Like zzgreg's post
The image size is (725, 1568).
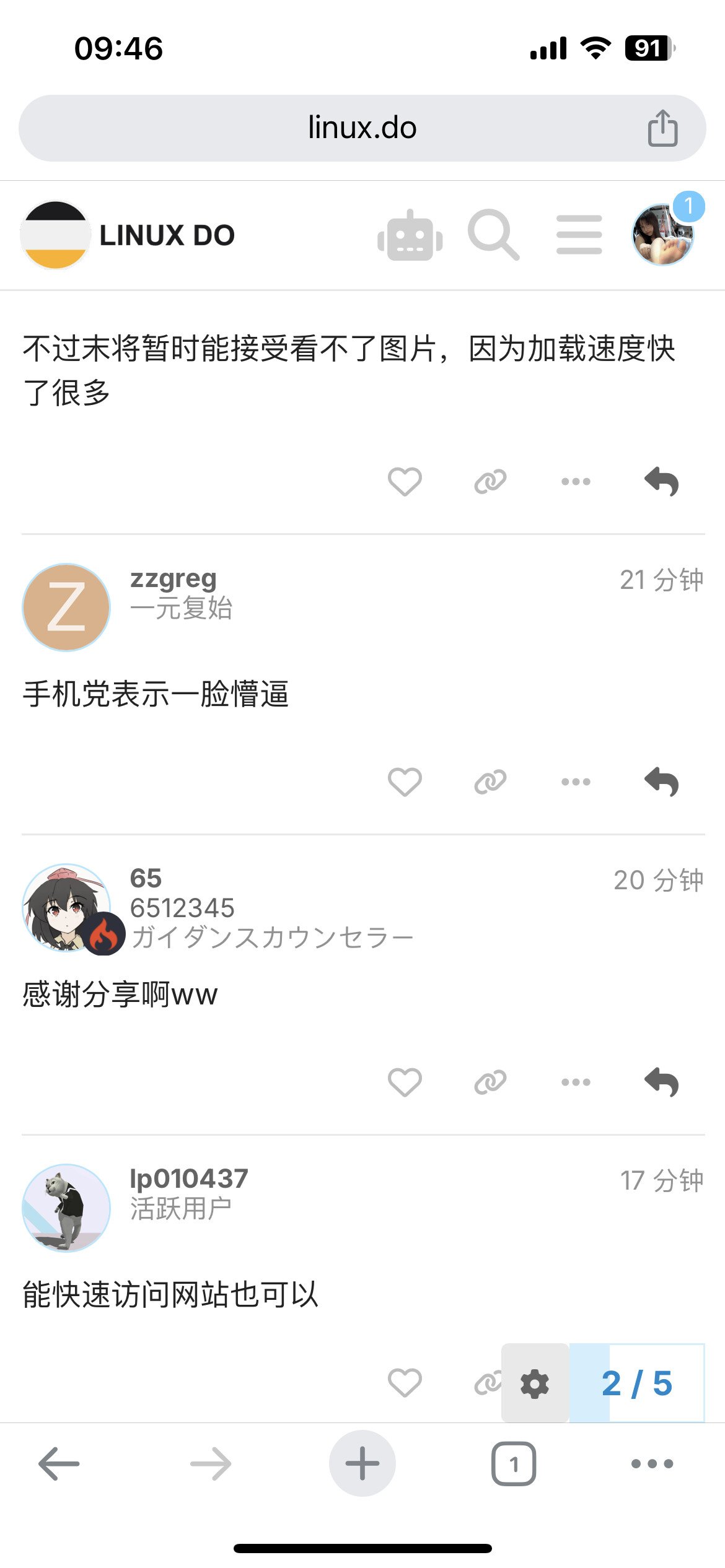[405, 782]
